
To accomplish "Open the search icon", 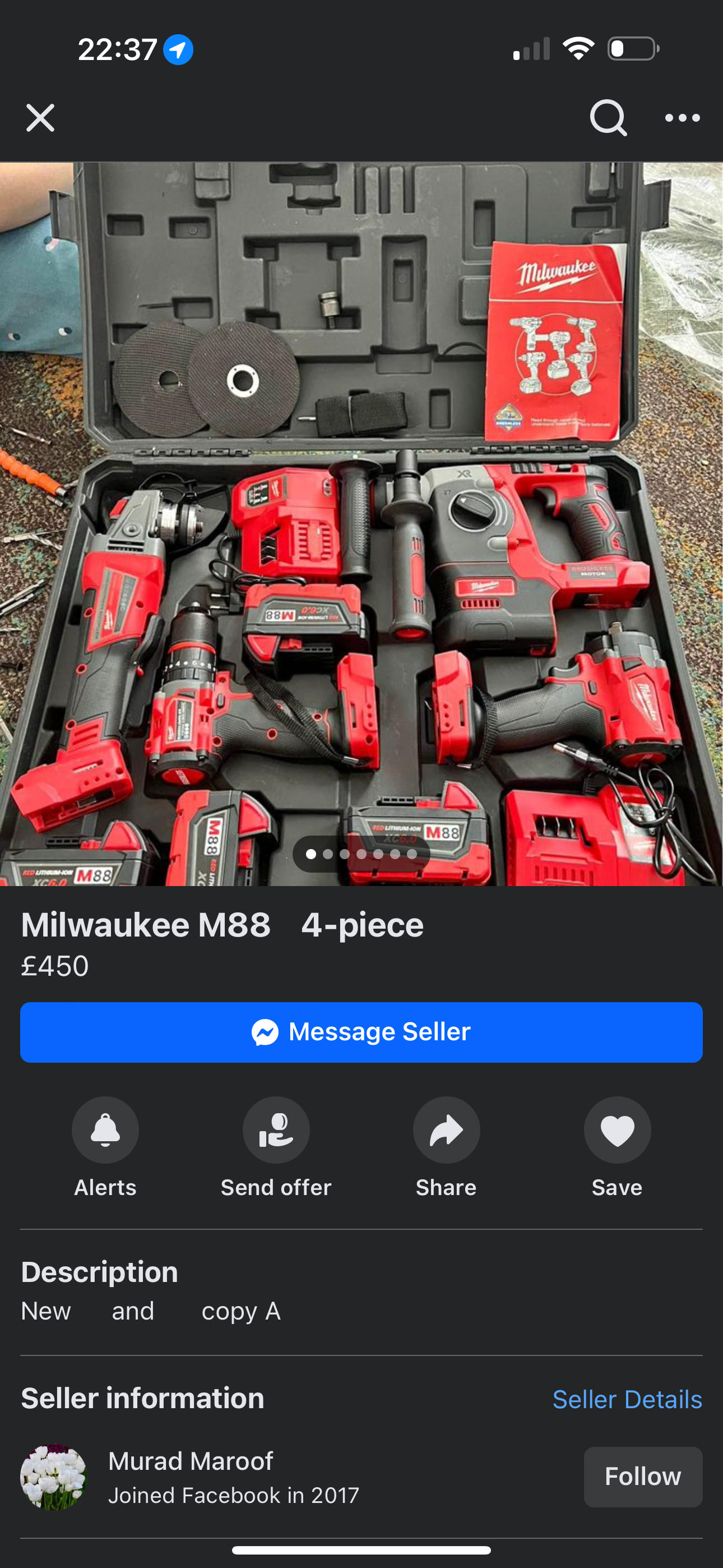I will (608, 117).
